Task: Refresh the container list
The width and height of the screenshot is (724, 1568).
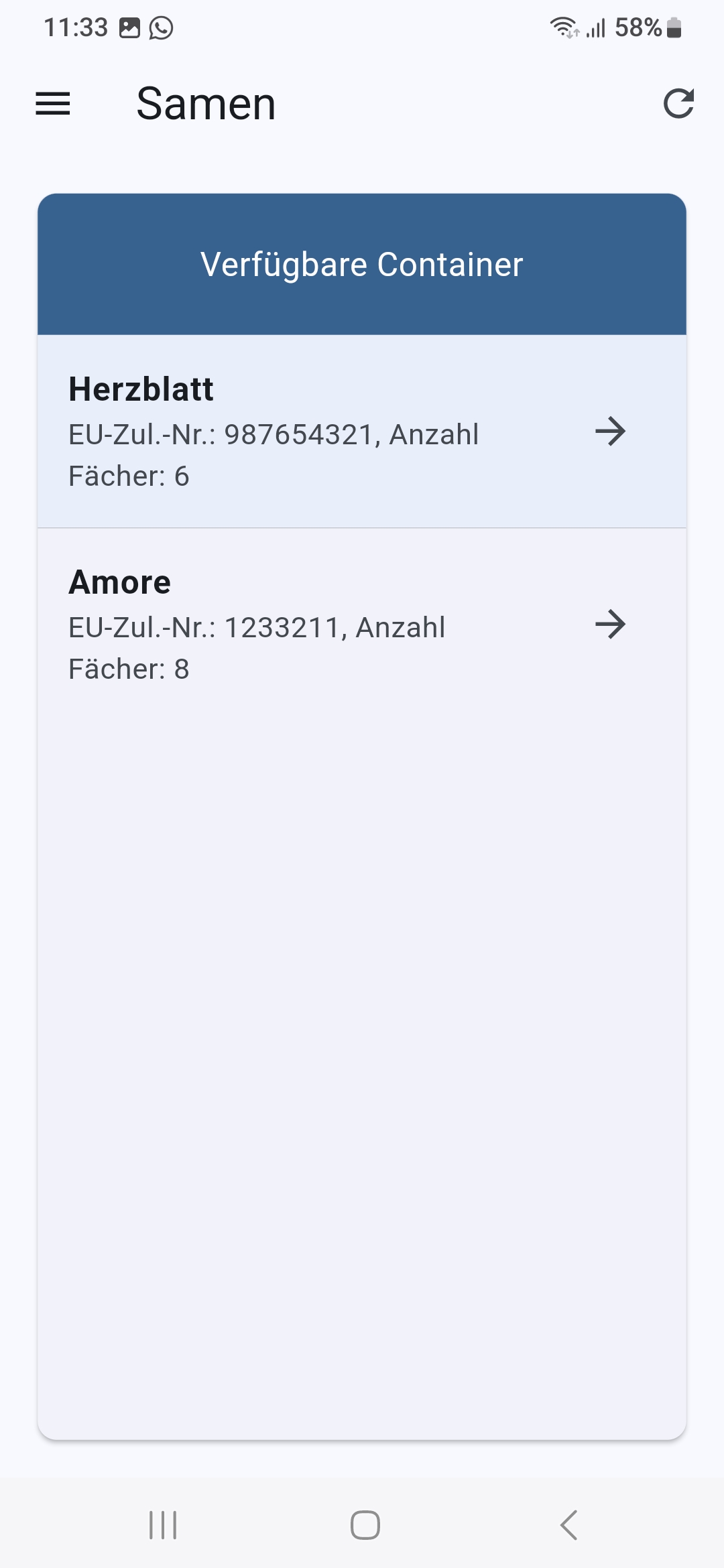Action: [x=678, y=104]
